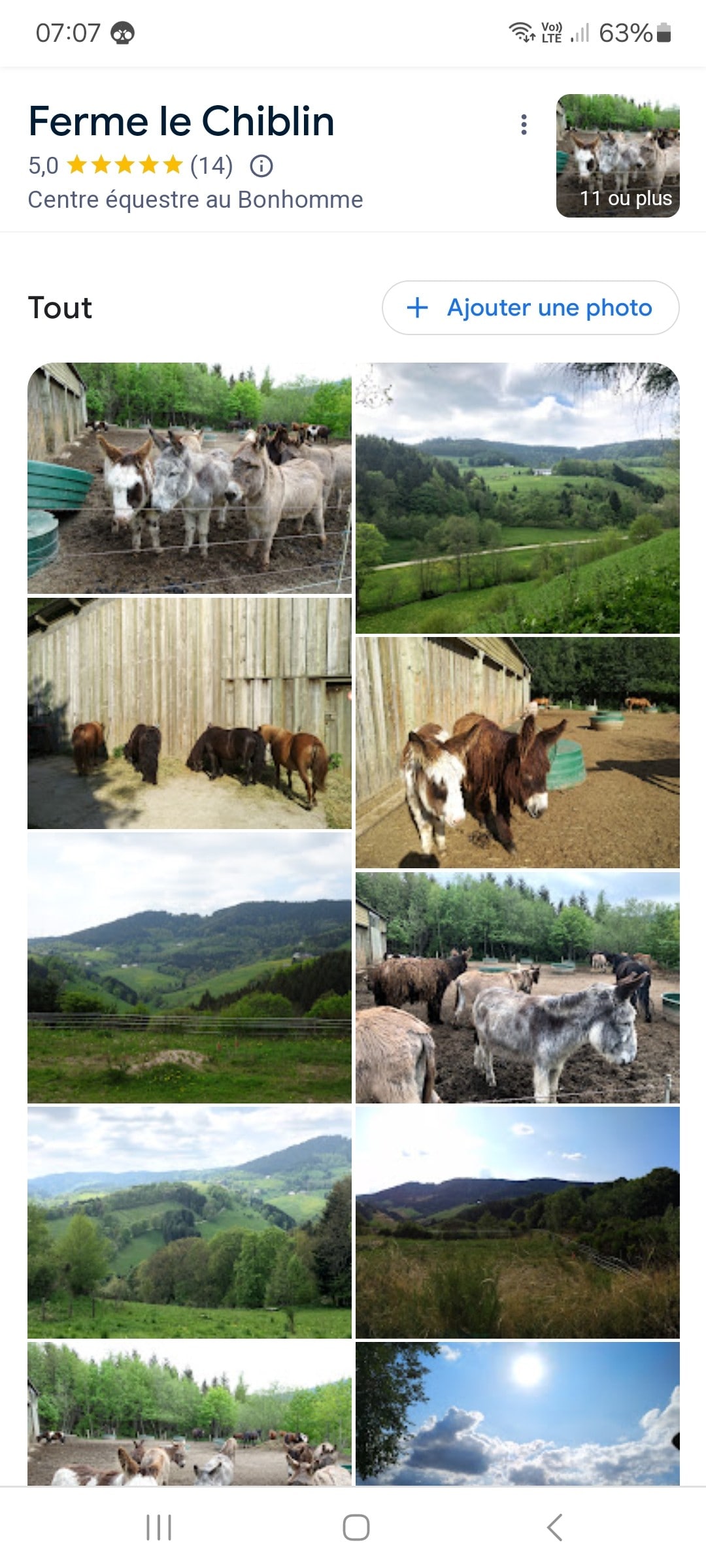The height and width of the screenshot is (1568, 706).
Task: Tap the rating info icon
Action: 261,166
